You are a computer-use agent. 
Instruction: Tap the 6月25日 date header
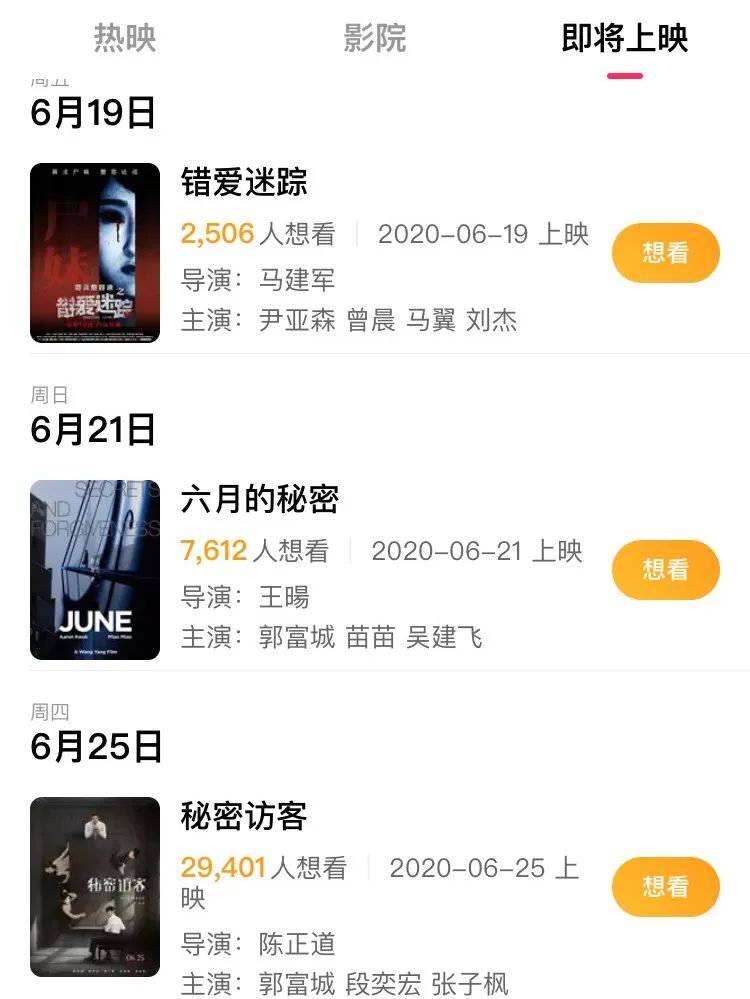click(91, 746)
